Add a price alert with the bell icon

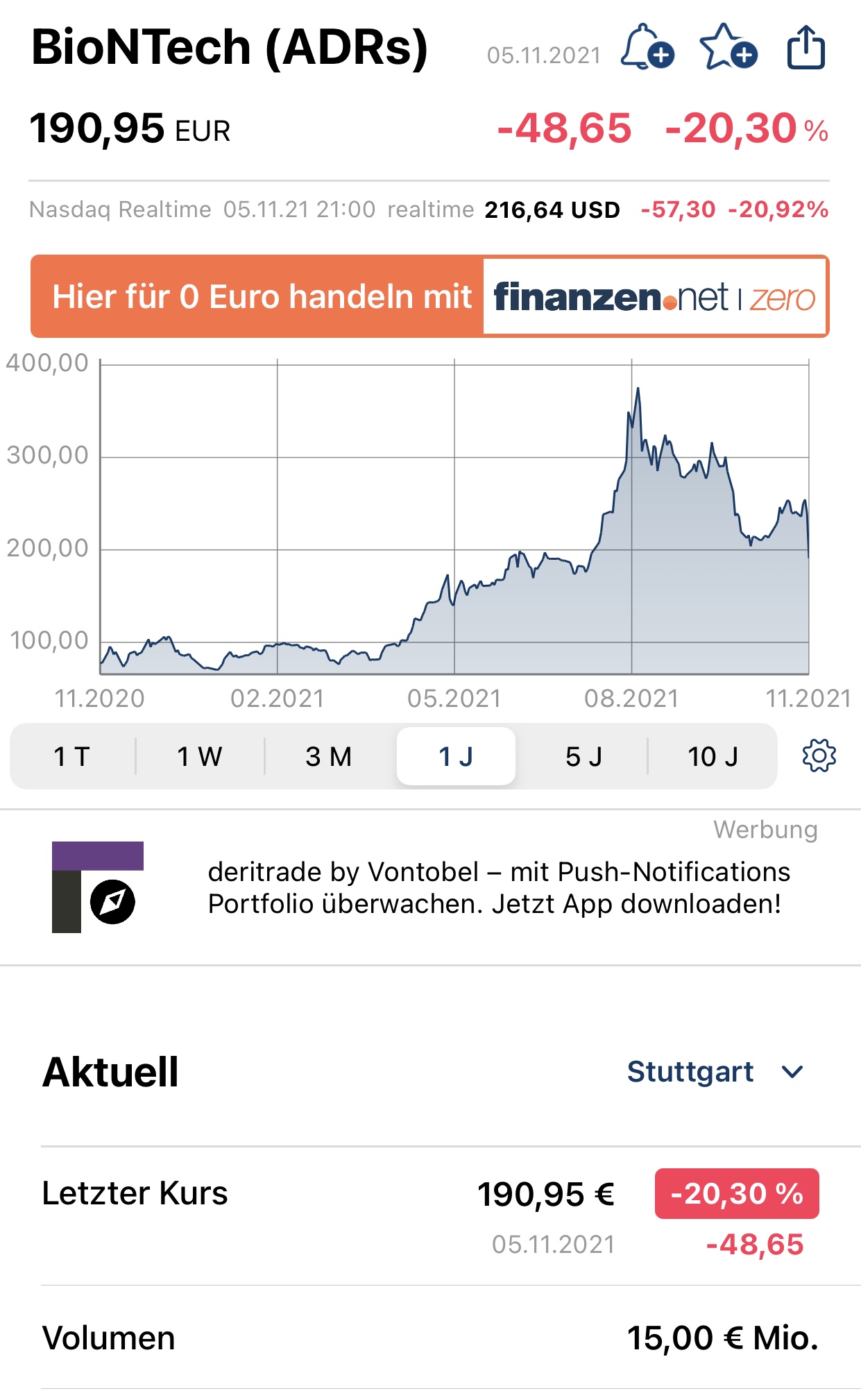(x=646, y=48)
